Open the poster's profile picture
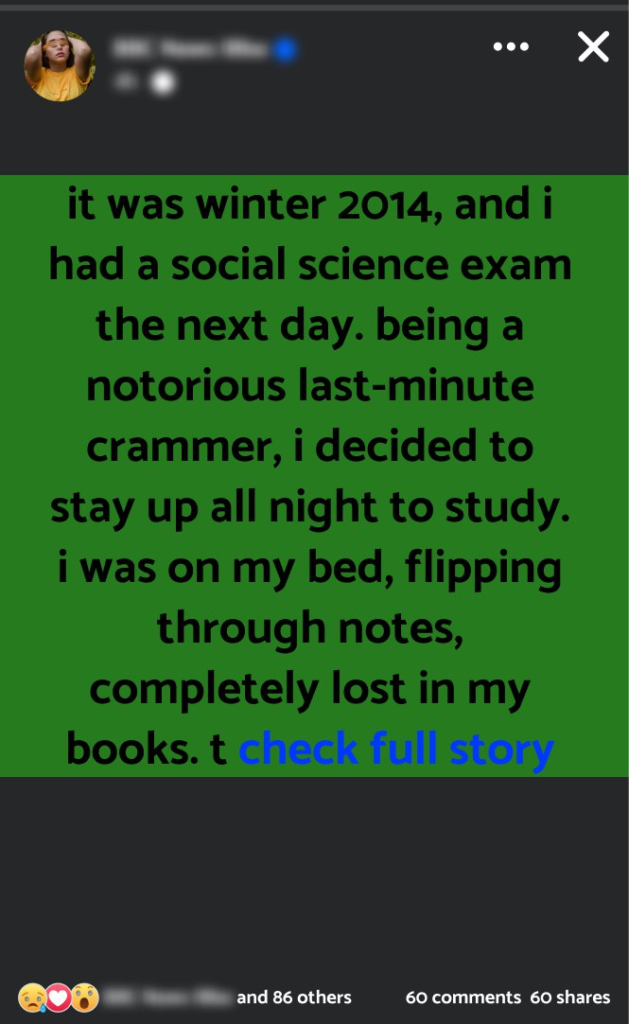629x1024 pixels. [59, 65]
